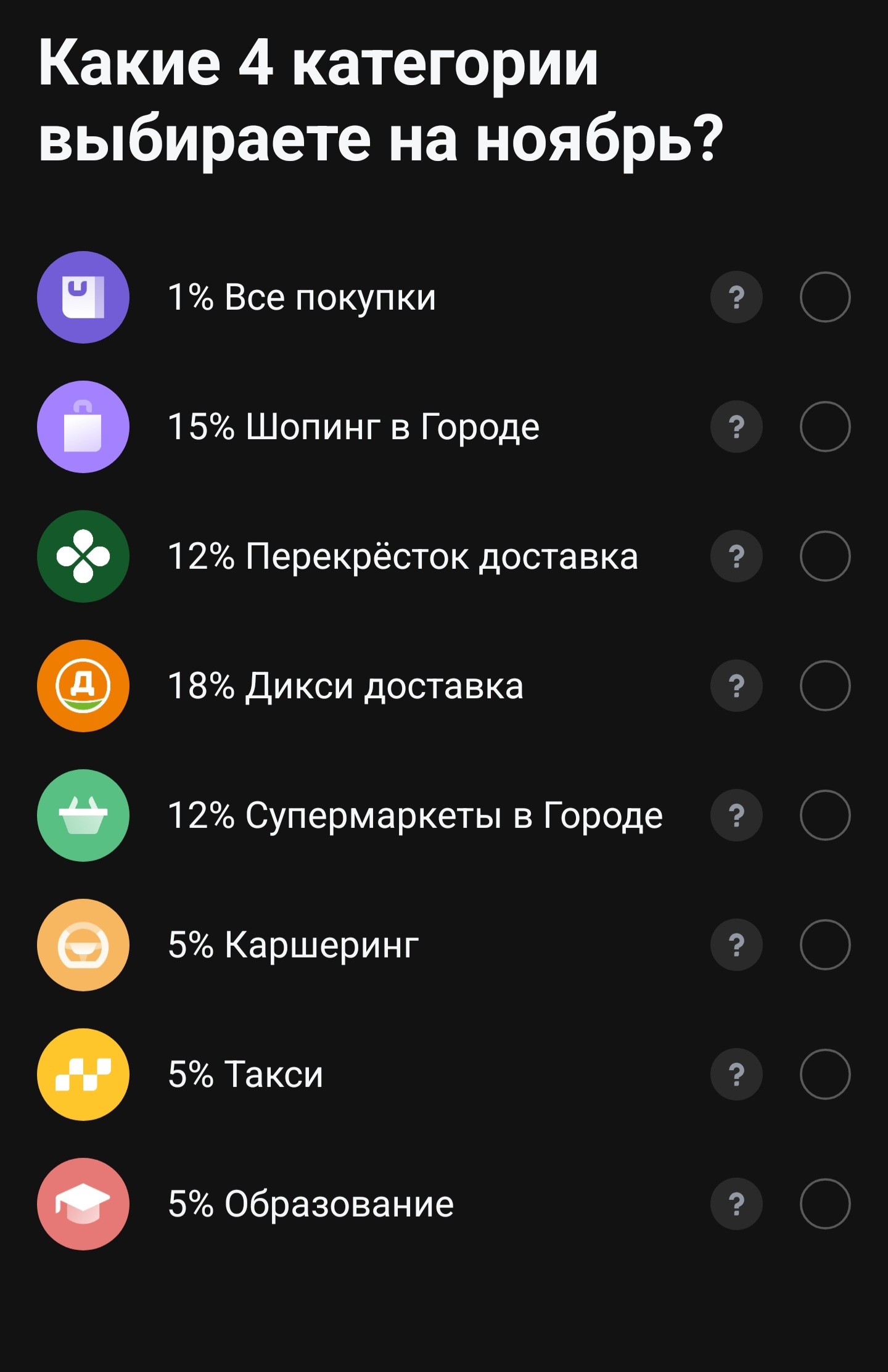Select the 5% Образование category
Screen dimensions: 888x1372
(824, 1204)
